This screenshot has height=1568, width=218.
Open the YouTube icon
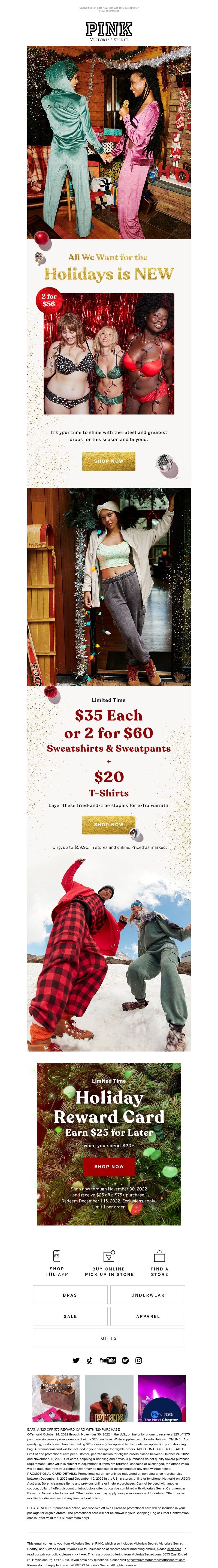click(x=108, y=1360)
